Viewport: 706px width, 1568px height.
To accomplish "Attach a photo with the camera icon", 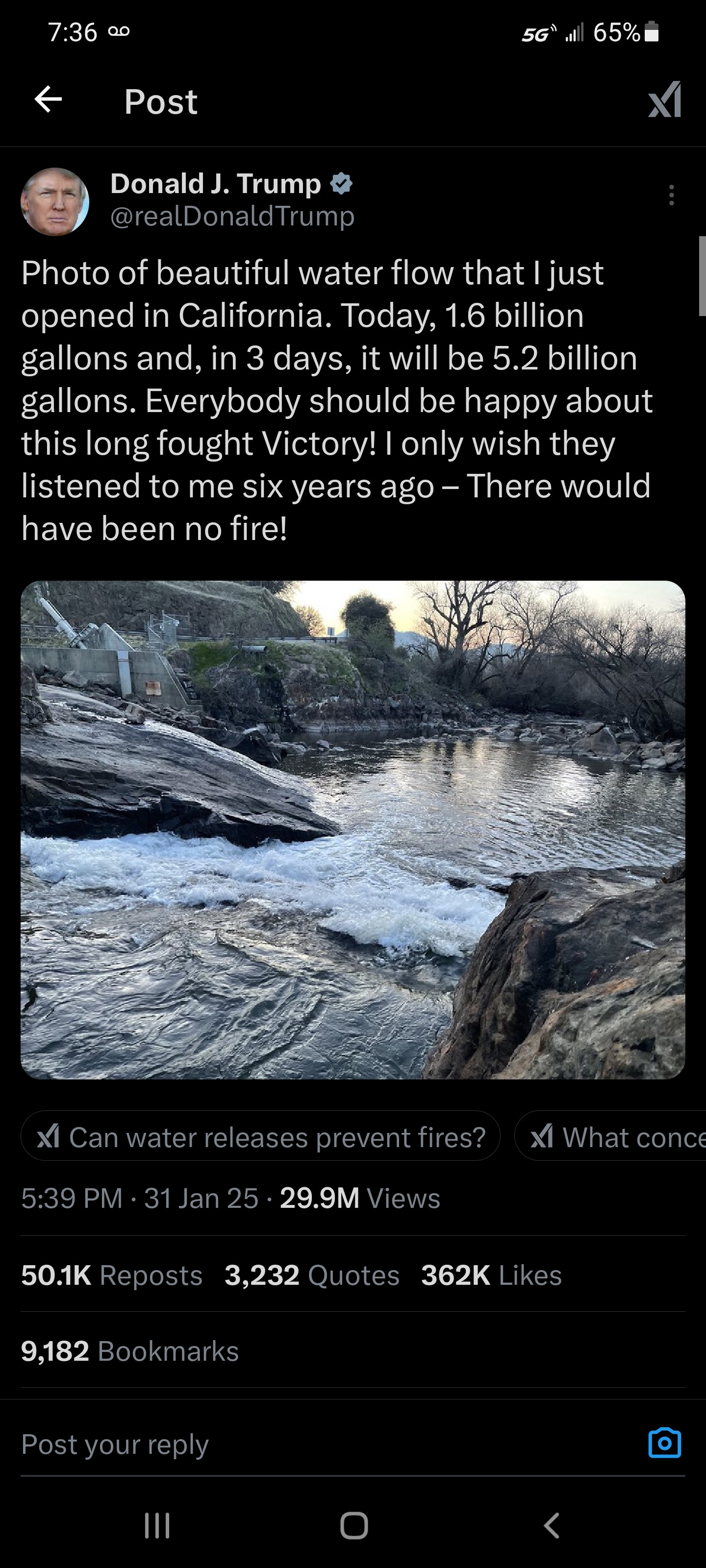I will (x=664, y=1443).
